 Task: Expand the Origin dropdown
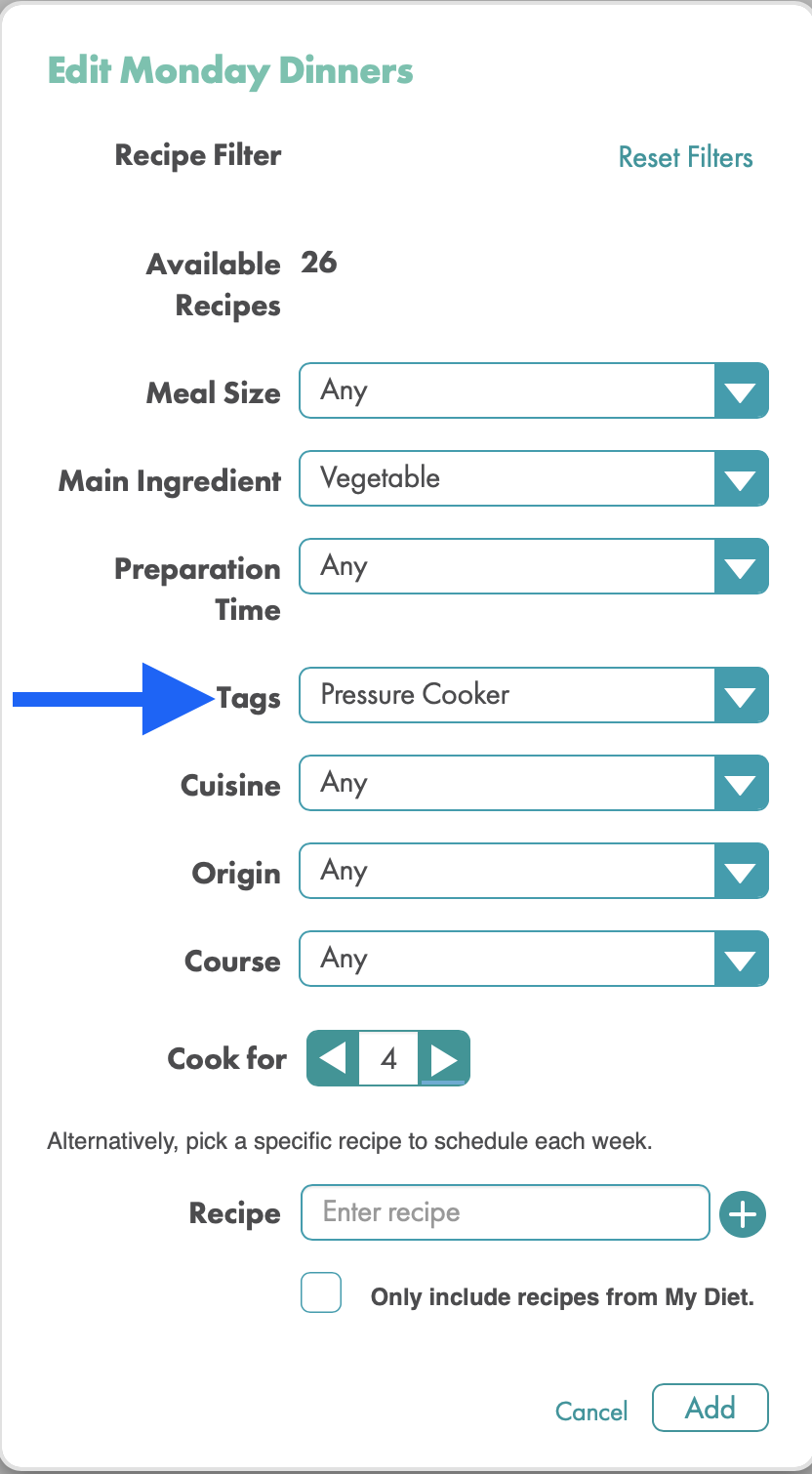(x=534, y=871)
